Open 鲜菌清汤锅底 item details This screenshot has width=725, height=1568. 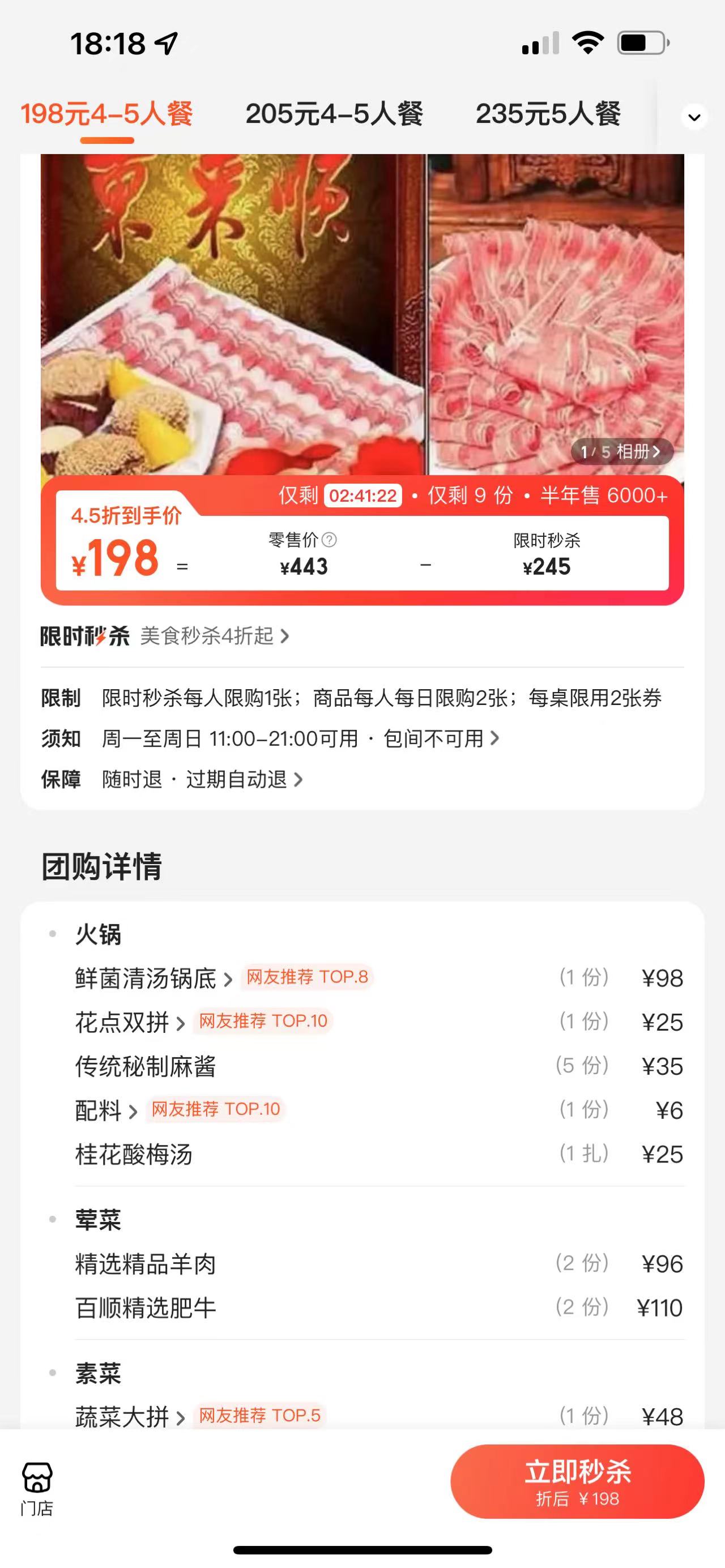point(153,978)
